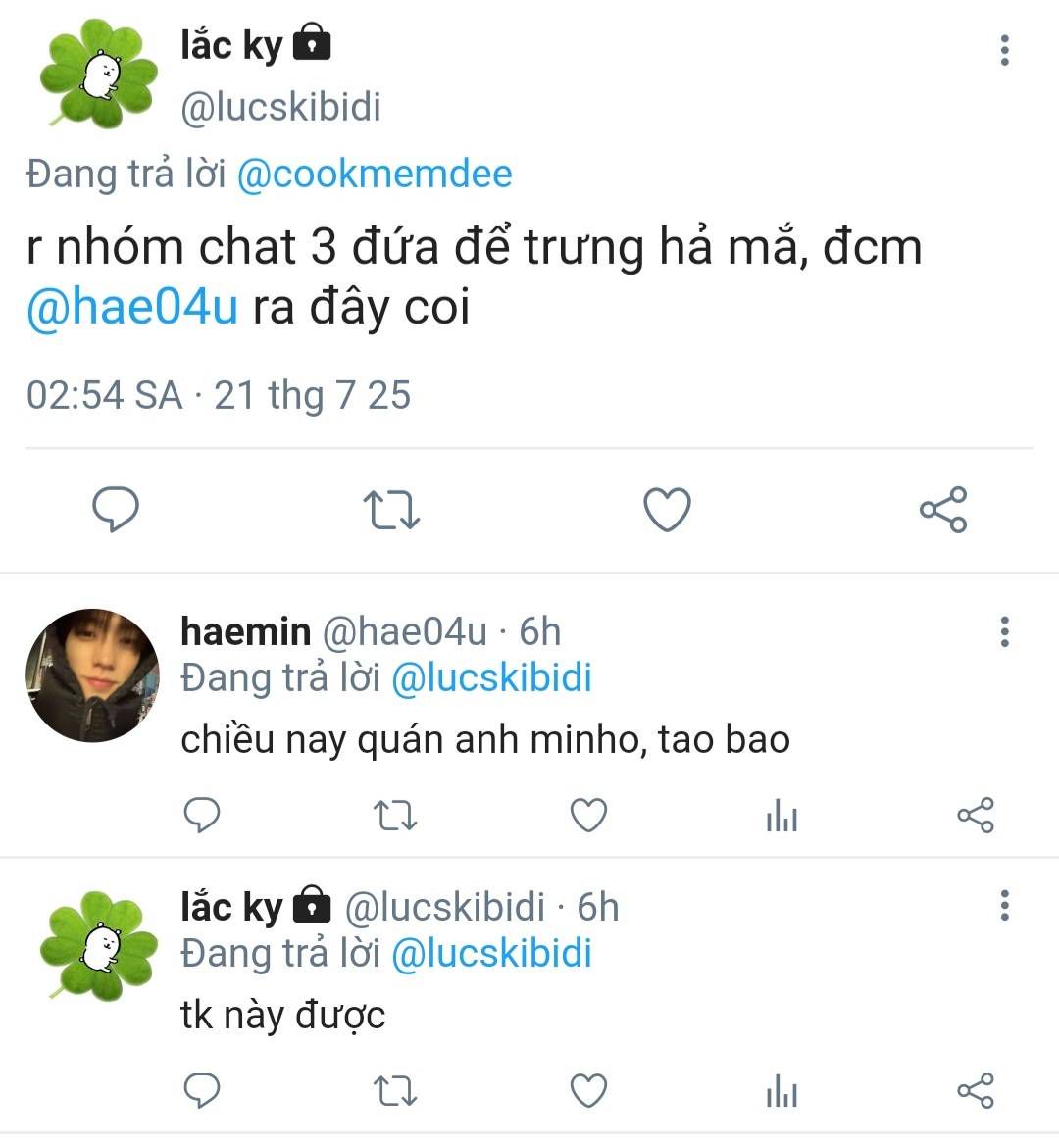Screen dimensions: 1059x1148
Task: Share haemin's reply
Action: tap(975, 816)
